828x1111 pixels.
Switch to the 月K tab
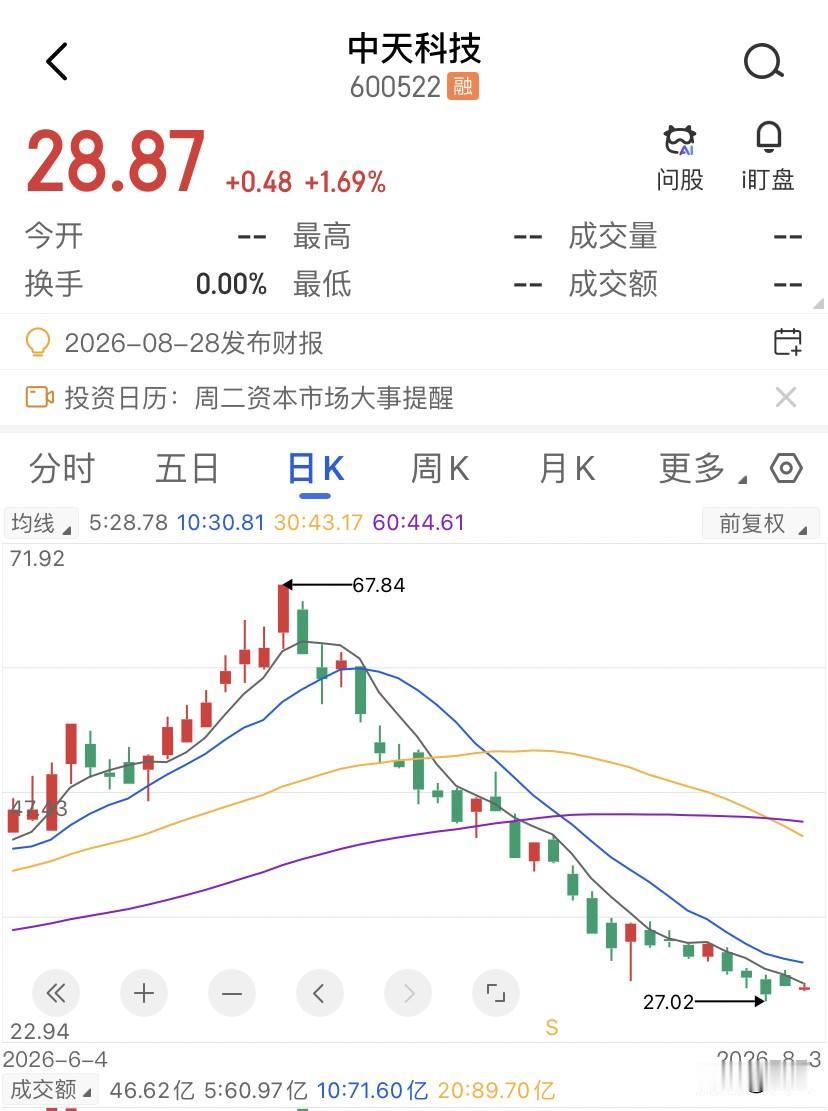click(567, 469)
